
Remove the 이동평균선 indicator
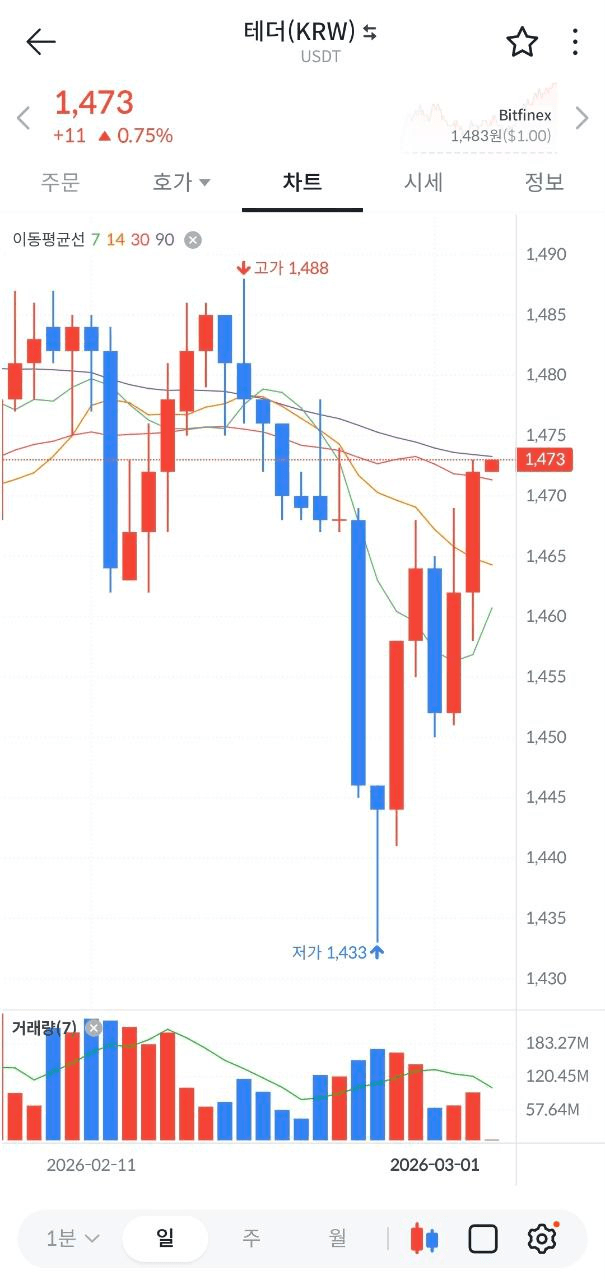point(193,239)
